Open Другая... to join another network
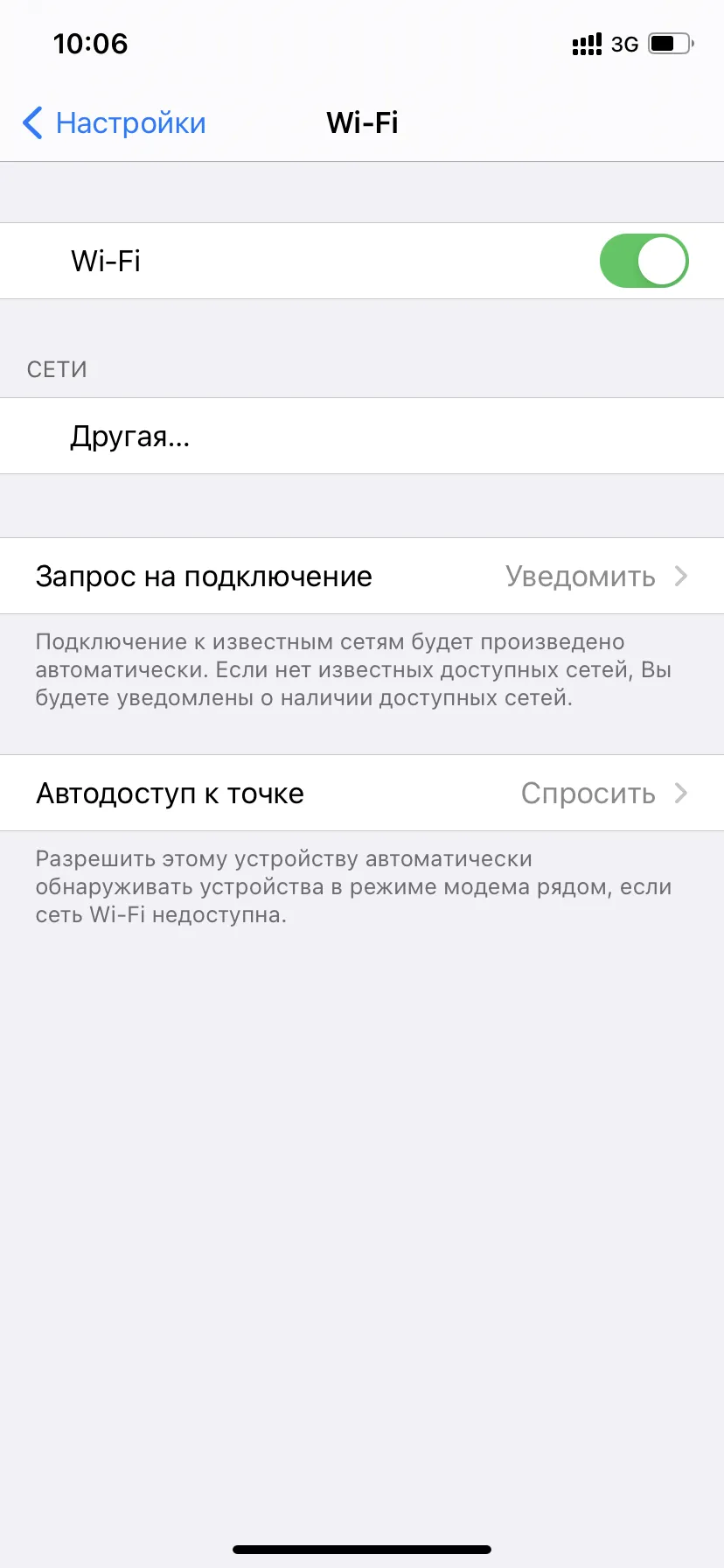724x1568 pixels. coord(362,436)
